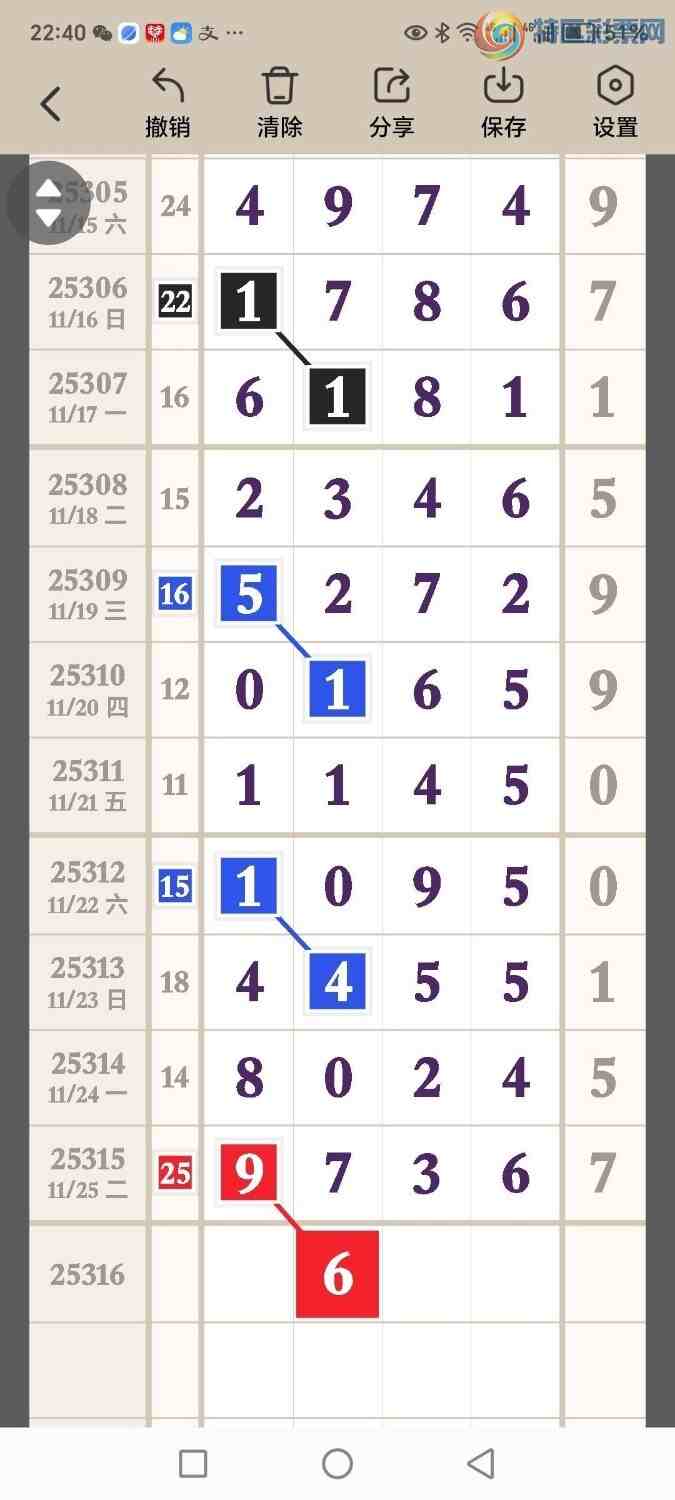The image size is (675, 1500).
Task: Go back using the top-left arrow
Action: point(51,104)
